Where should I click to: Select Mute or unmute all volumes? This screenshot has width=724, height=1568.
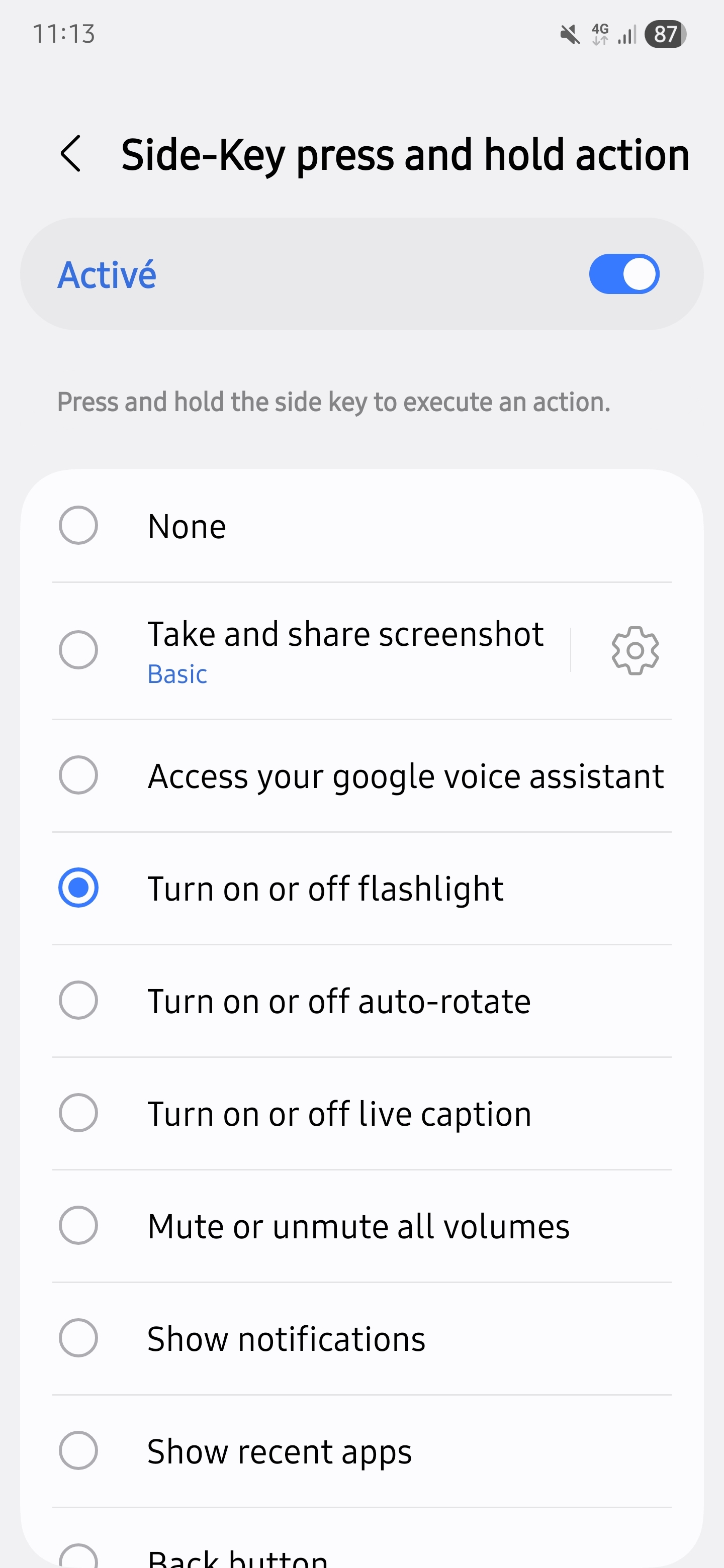[x=78, y=1225]
